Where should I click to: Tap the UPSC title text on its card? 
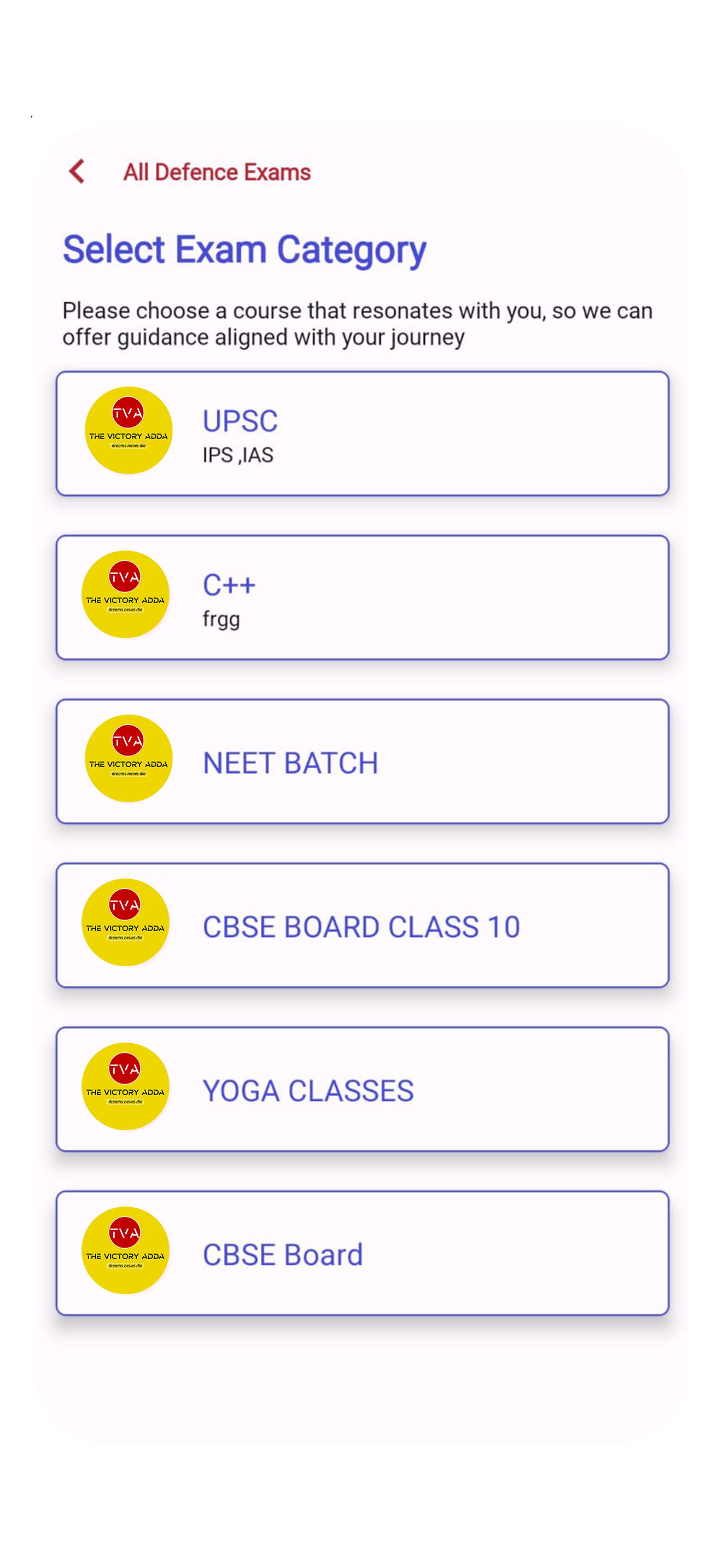tap(240, 419)
